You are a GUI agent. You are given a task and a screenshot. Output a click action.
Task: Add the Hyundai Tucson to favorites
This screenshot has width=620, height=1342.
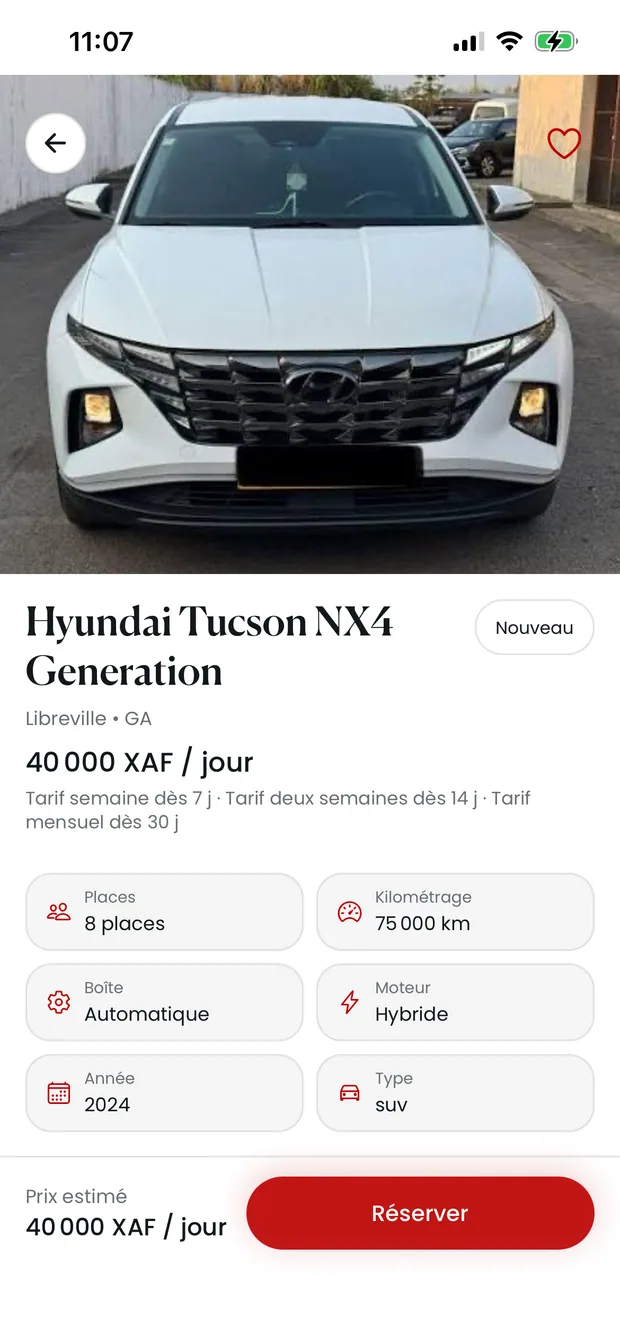click(564, 144)
